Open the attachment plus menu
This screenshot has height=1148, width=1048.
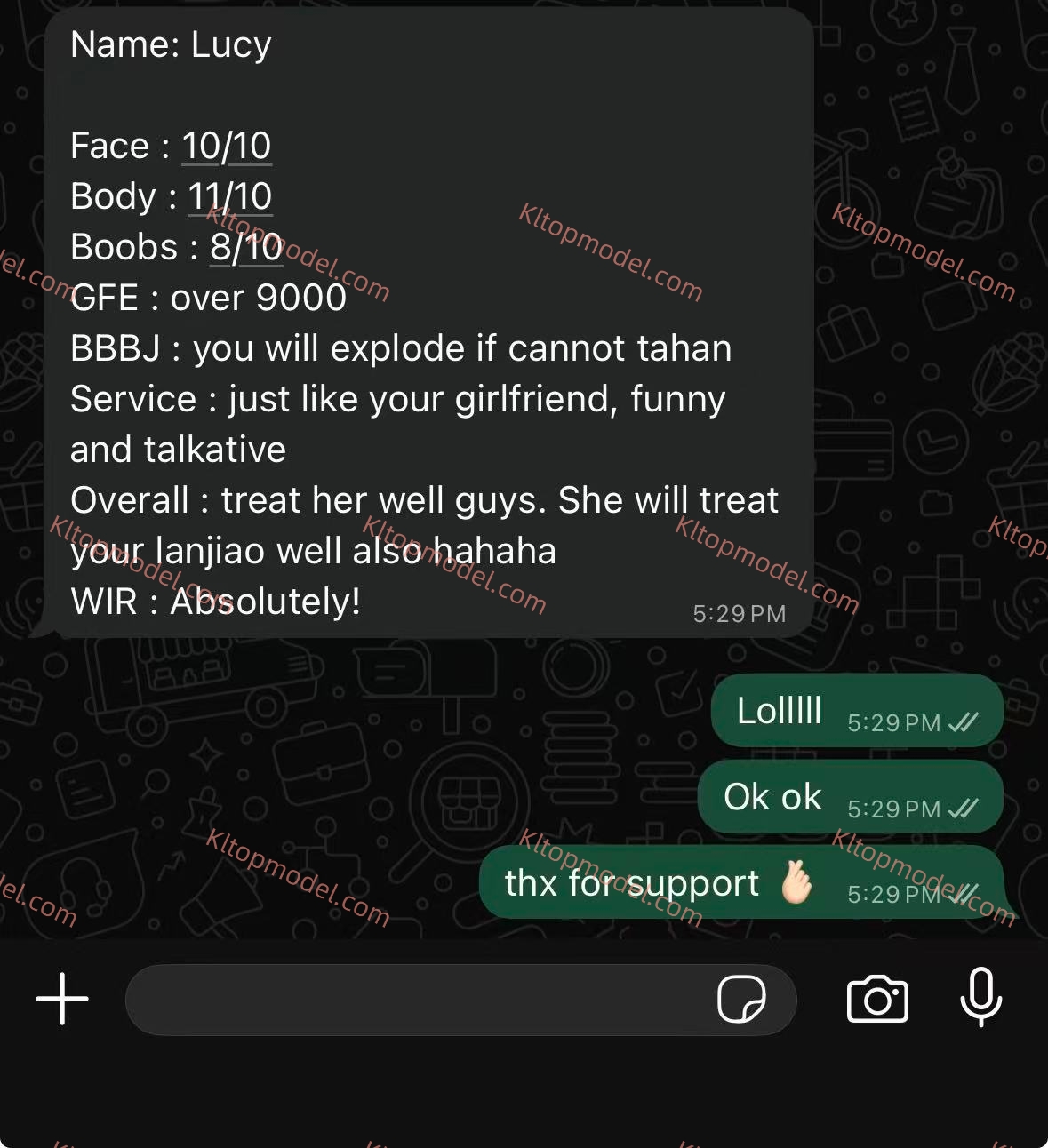point(62,999)
